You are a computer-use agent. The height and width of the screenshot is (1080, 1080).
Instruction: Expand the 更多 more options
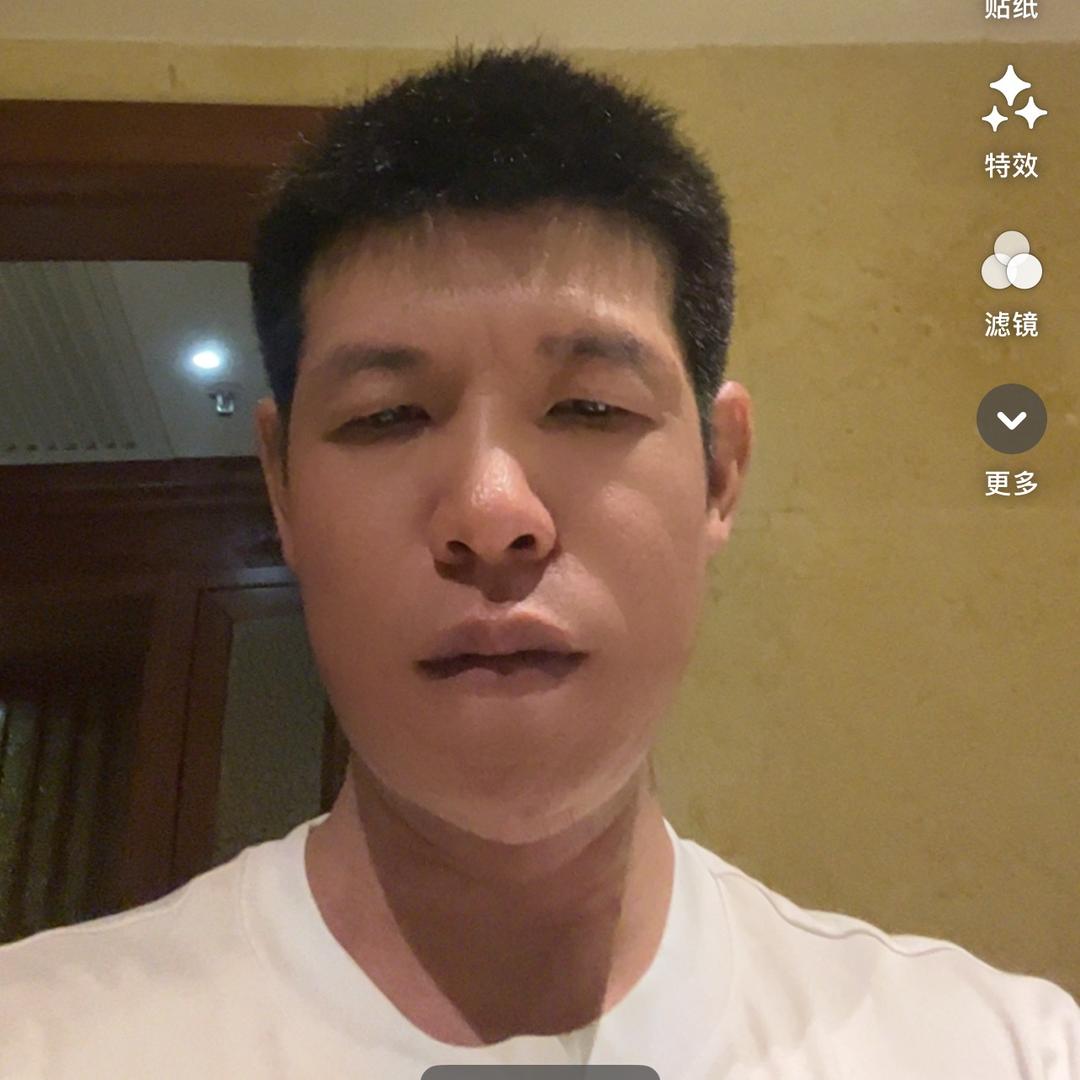coord(1012,440)
